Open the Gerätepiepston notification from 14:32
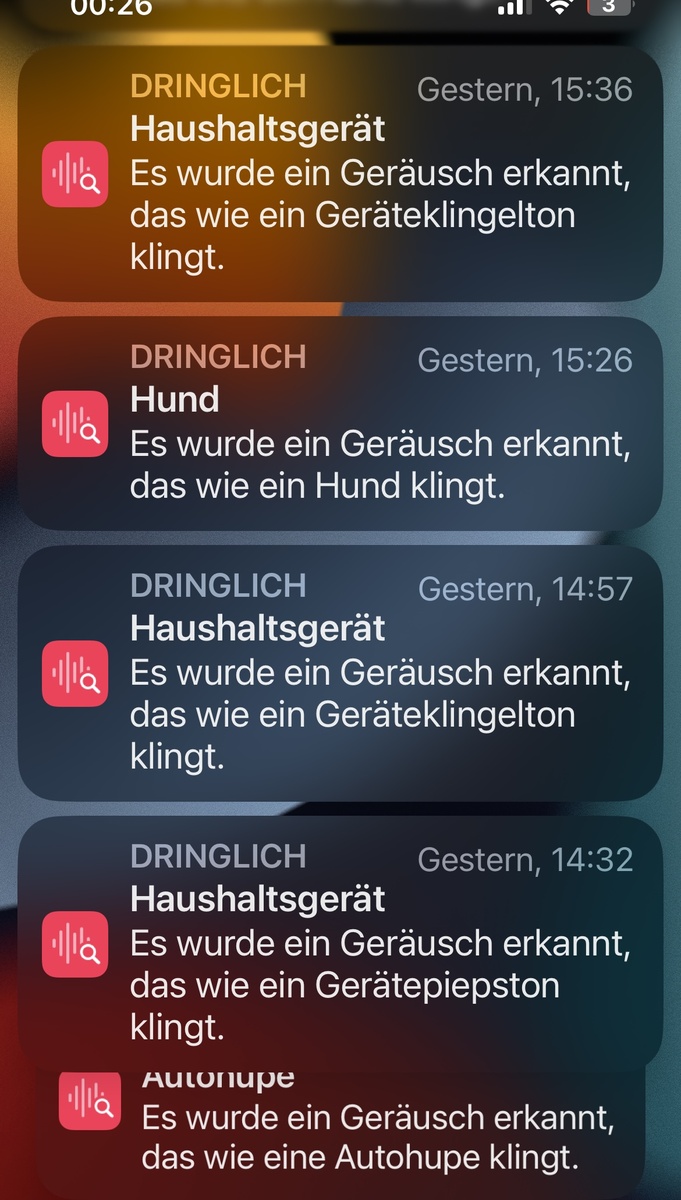The width and height of the screenshot is (681, 1200). [x=340, y=943]
